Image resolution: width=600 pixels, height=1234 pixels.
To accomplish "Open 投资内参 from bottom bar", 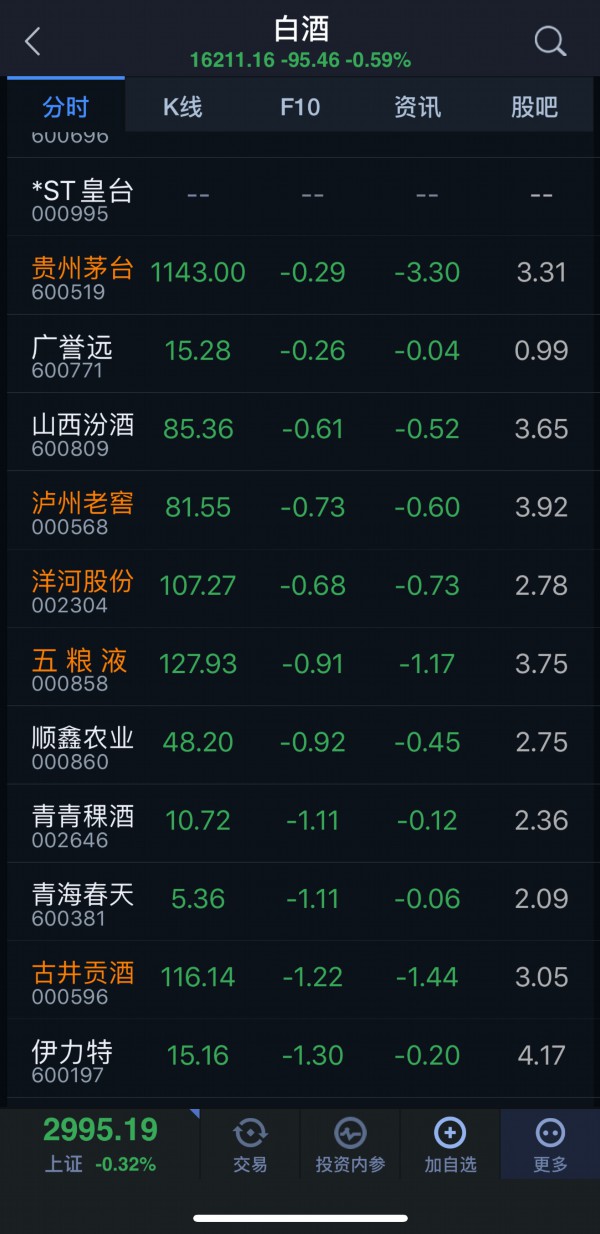I will pyautogui.click(x=350, y=1145).
